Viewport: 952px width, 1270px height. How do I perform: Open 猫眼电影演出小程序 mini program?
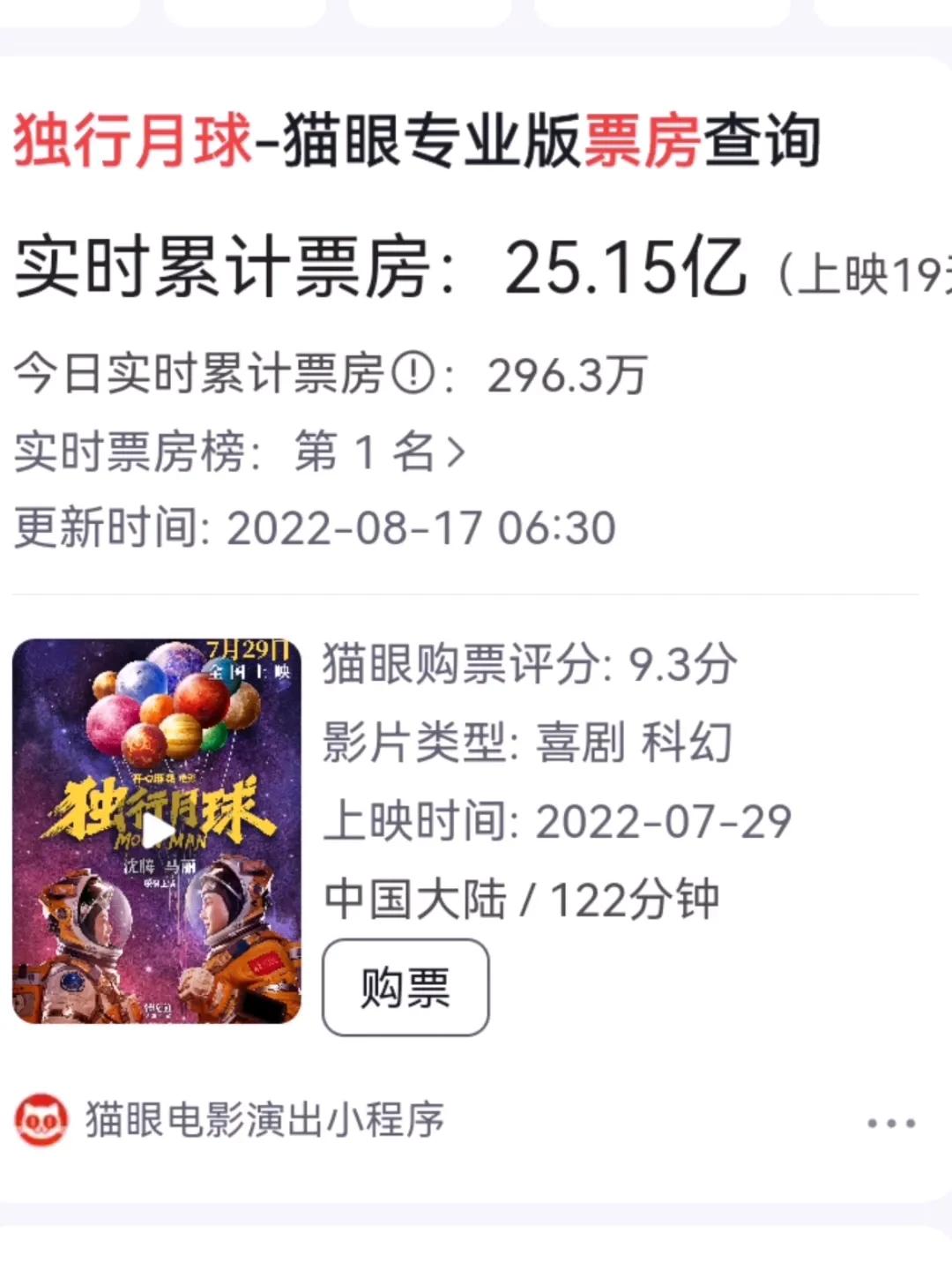click(x=264, y=1119)
